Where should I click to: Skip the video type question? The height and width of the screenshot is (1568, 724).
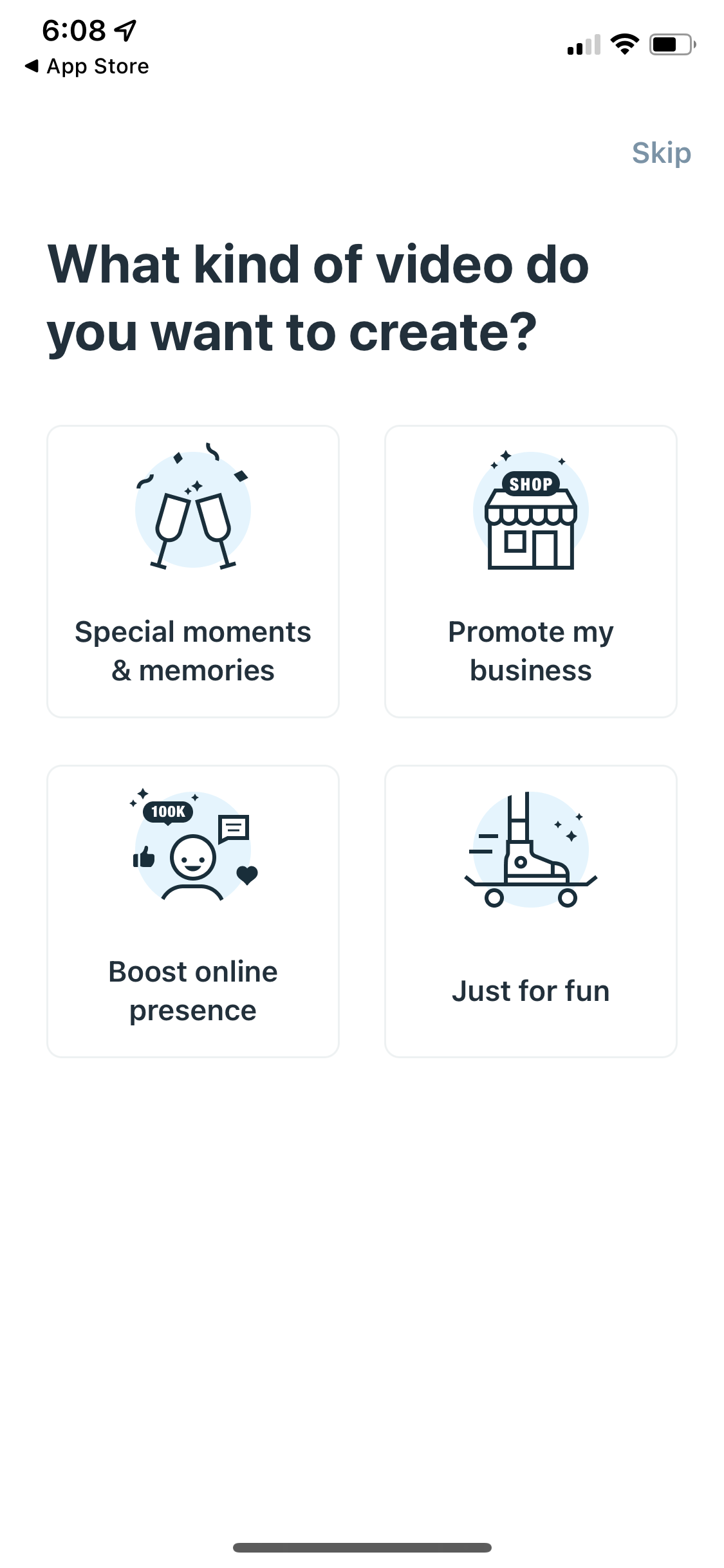661,153
